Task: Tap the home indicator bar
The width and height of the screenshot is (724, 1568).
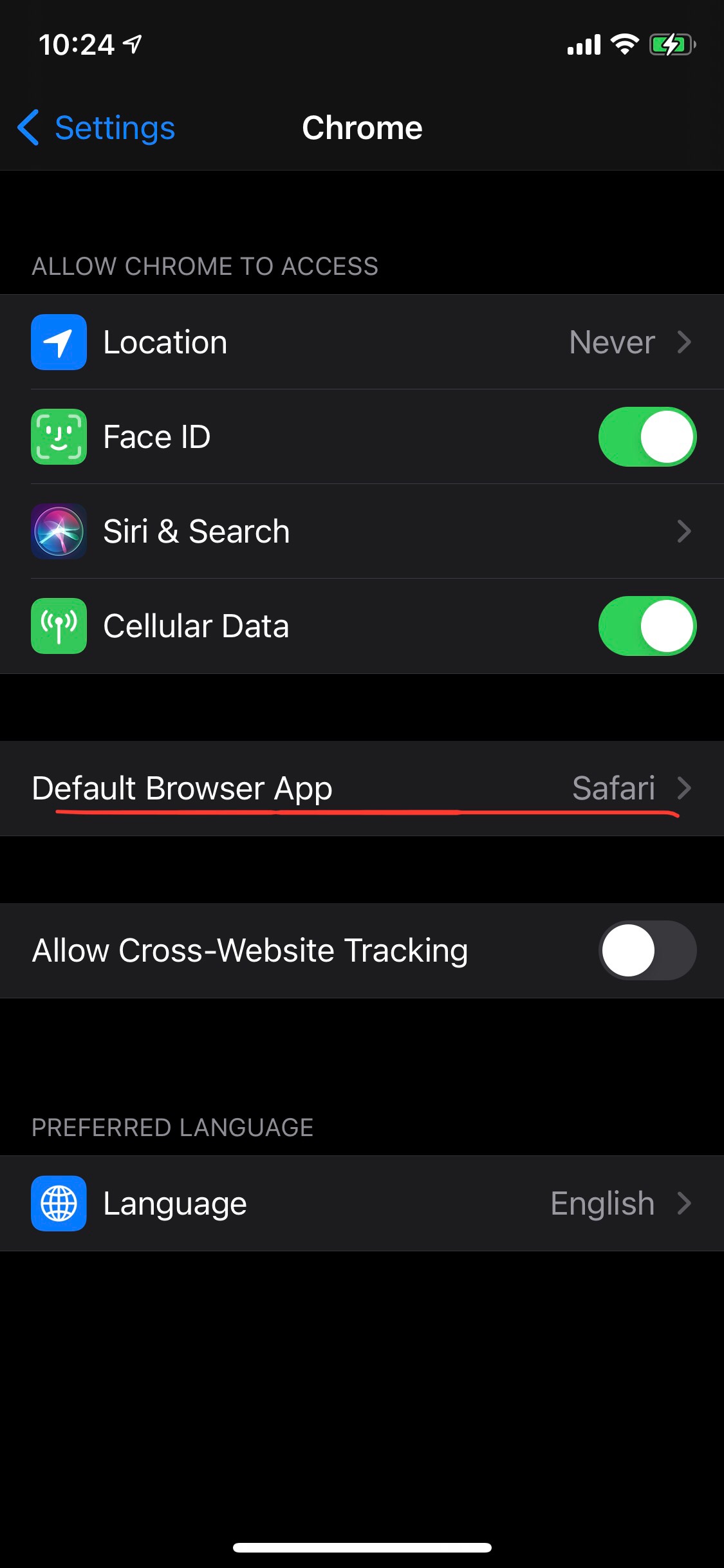Action: pyautogui.click(x=362, y=1547)
